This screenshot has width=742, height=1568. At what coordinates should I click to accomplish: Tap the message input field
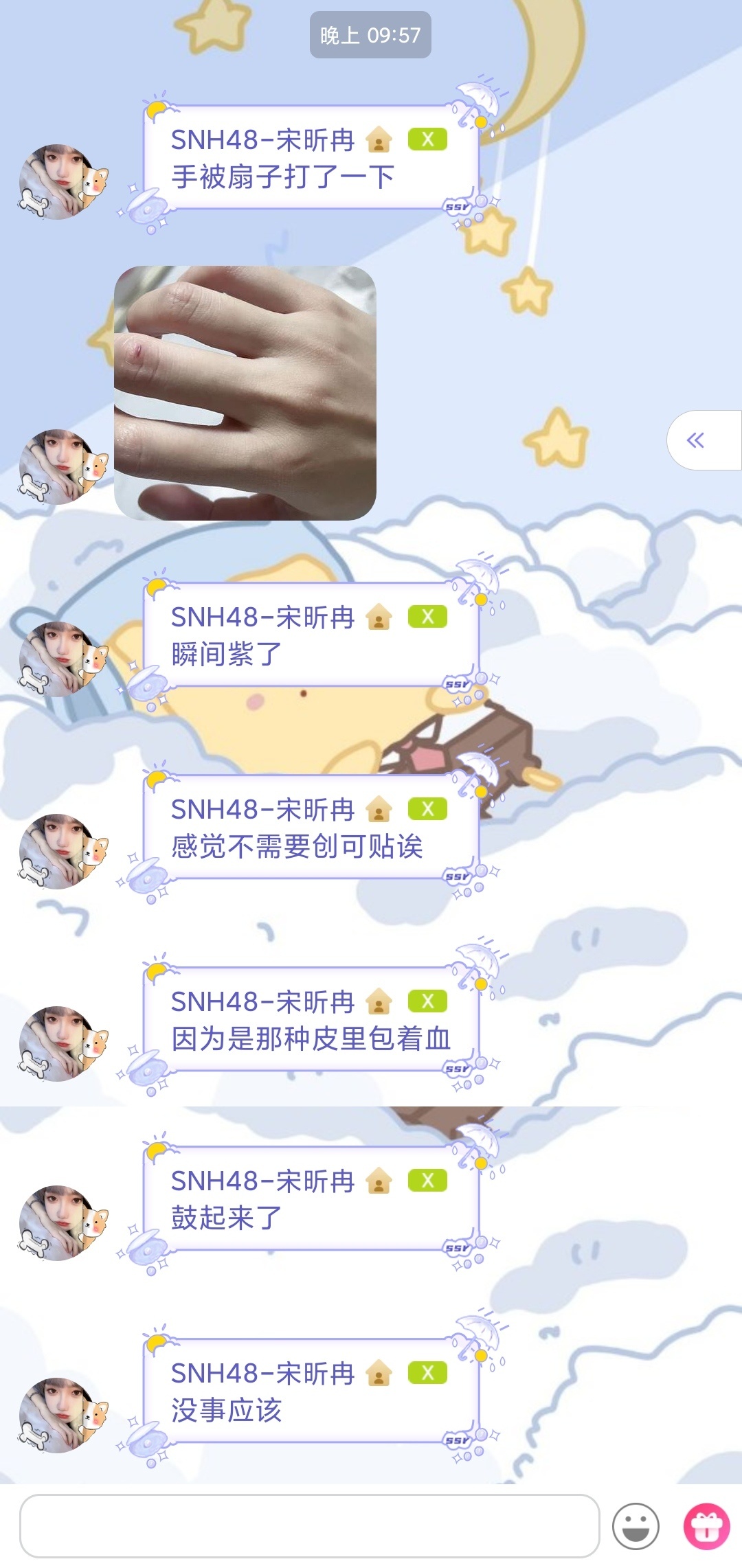click(x=309, y=1525)
